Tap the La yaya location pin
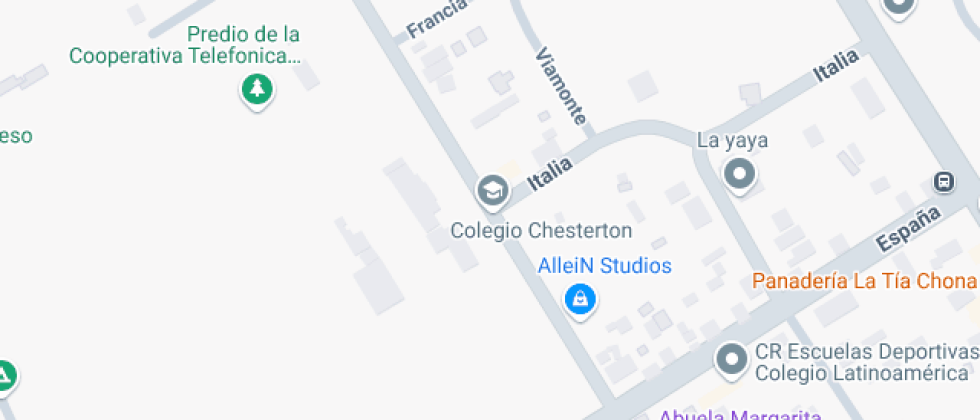The image size is (980, 420). [740, 174]
